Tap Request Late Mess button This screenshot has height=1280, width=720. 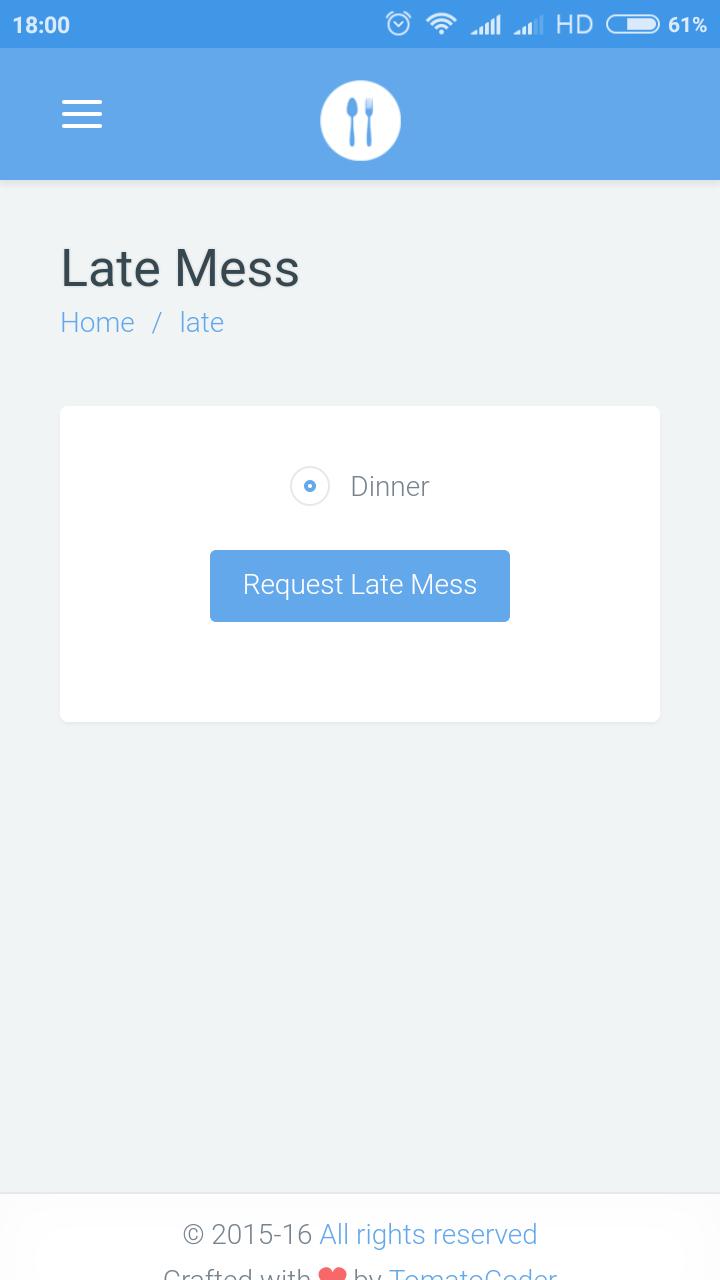pyautogui.click(x=360, y=585)
